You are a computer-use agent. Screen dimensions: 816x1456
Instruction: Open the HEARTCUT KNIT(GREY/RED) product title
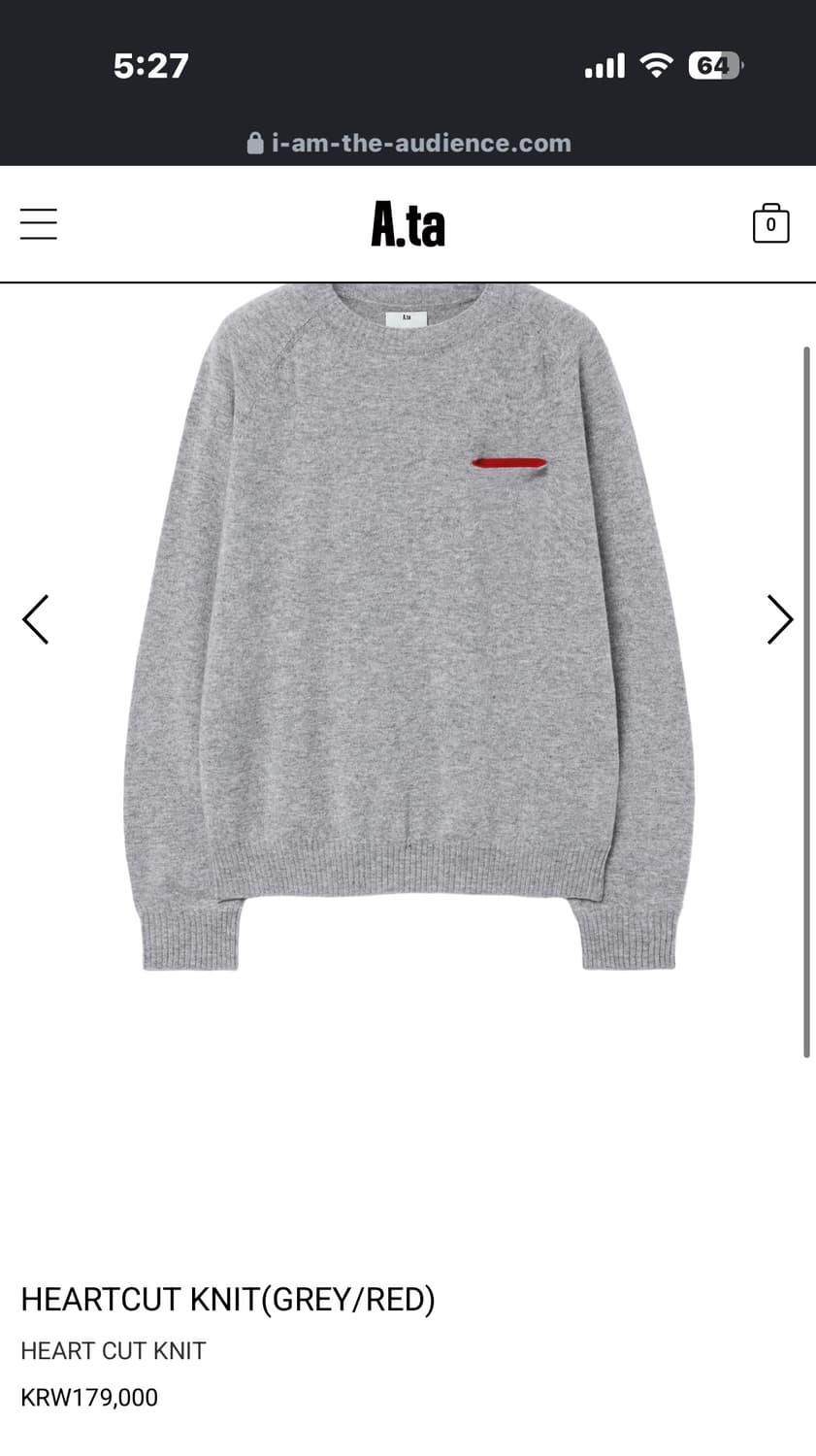tap(228, 1299)
